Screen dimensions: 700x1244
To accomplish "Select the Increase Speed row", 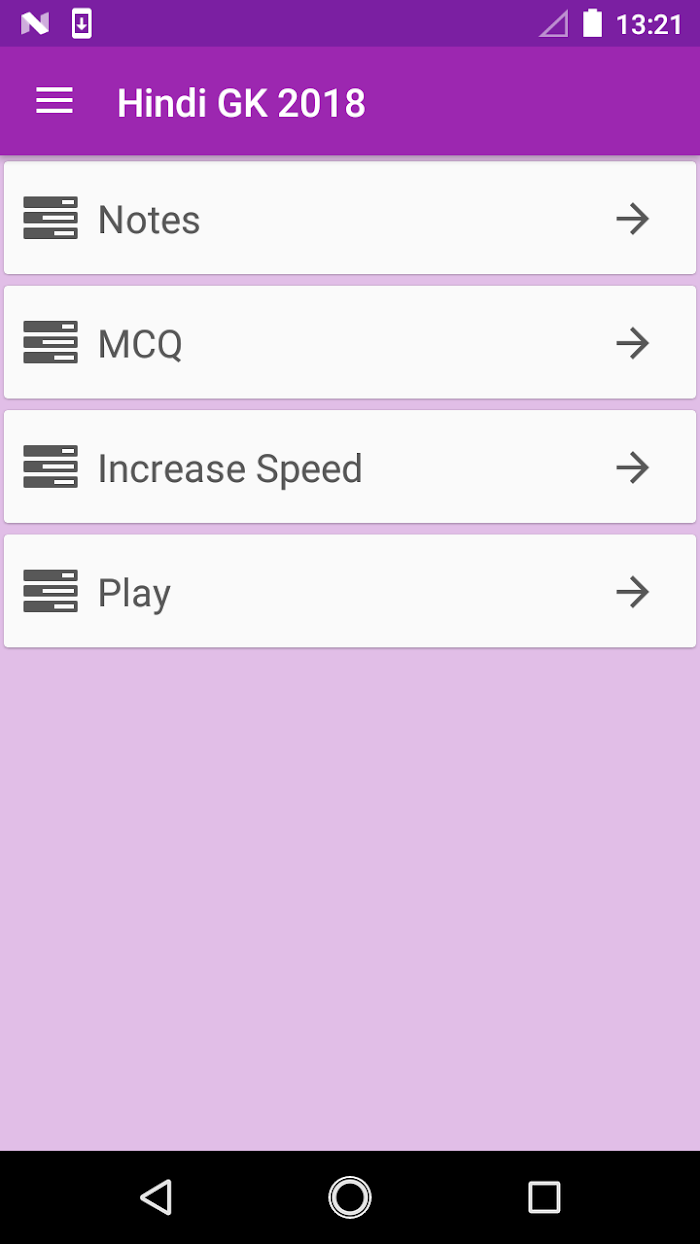I will [x=350, y=467].
